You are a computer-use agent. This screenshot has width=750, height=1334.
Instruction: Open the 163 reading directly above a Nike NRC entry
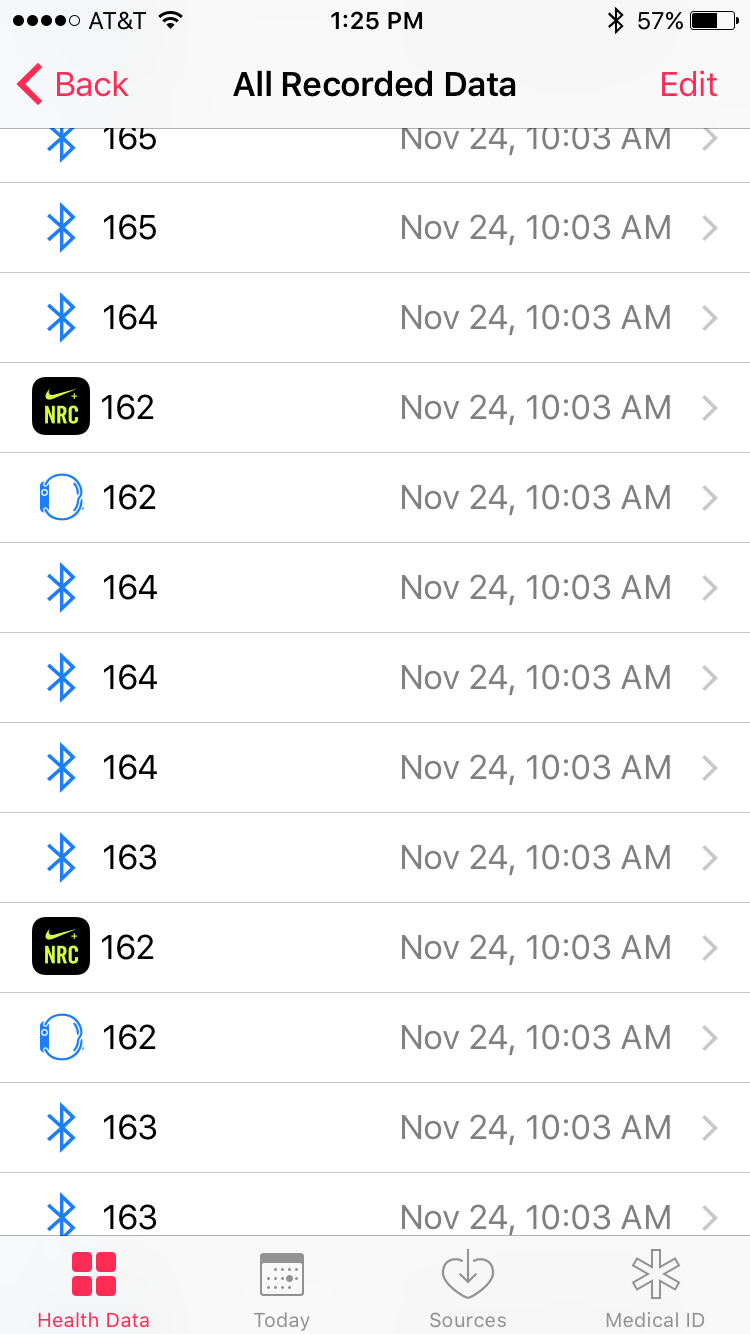375,858
